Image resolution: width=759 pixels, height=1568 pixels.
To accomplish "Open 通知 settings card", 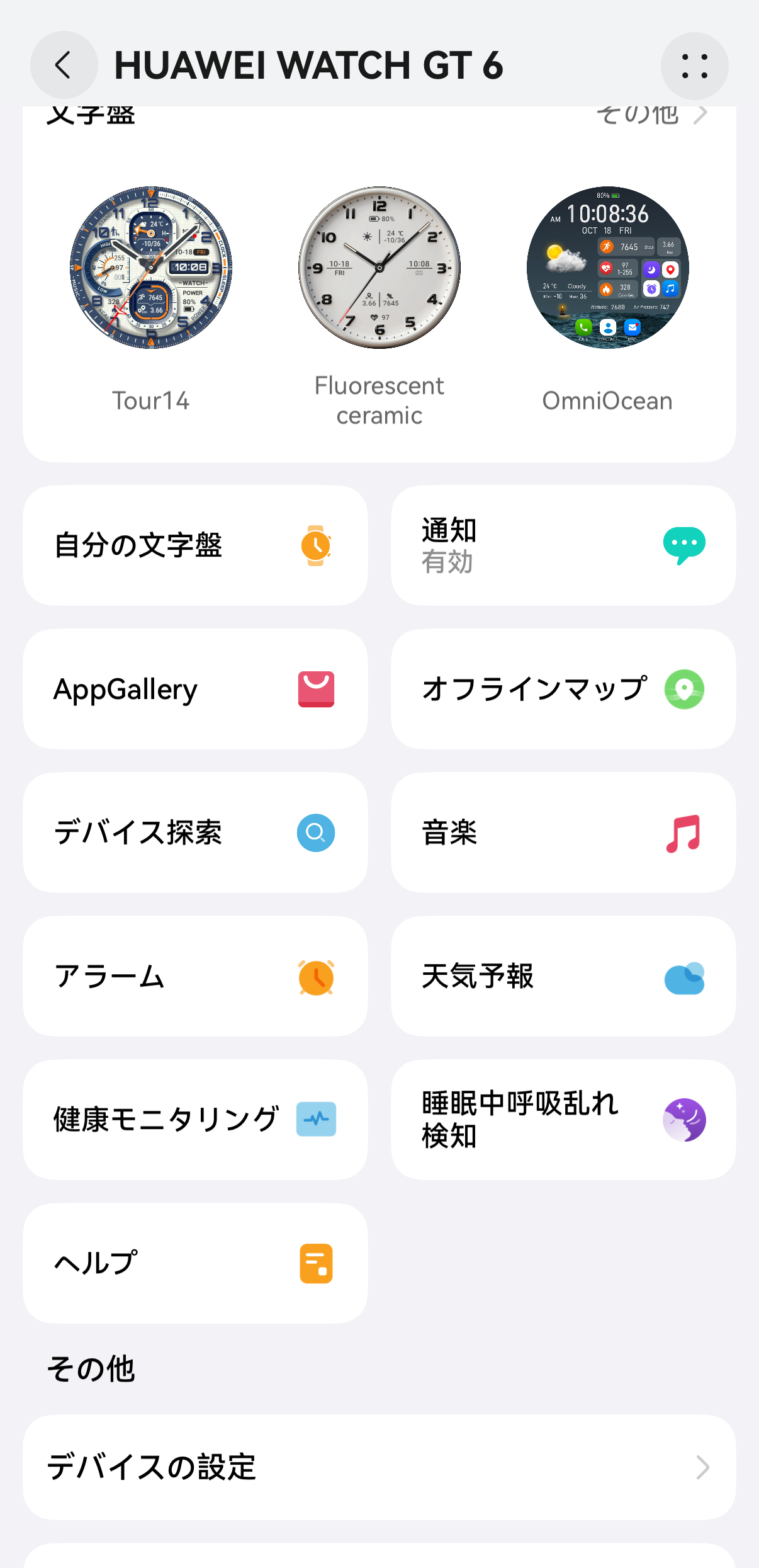I will click(x=563, y=545).
